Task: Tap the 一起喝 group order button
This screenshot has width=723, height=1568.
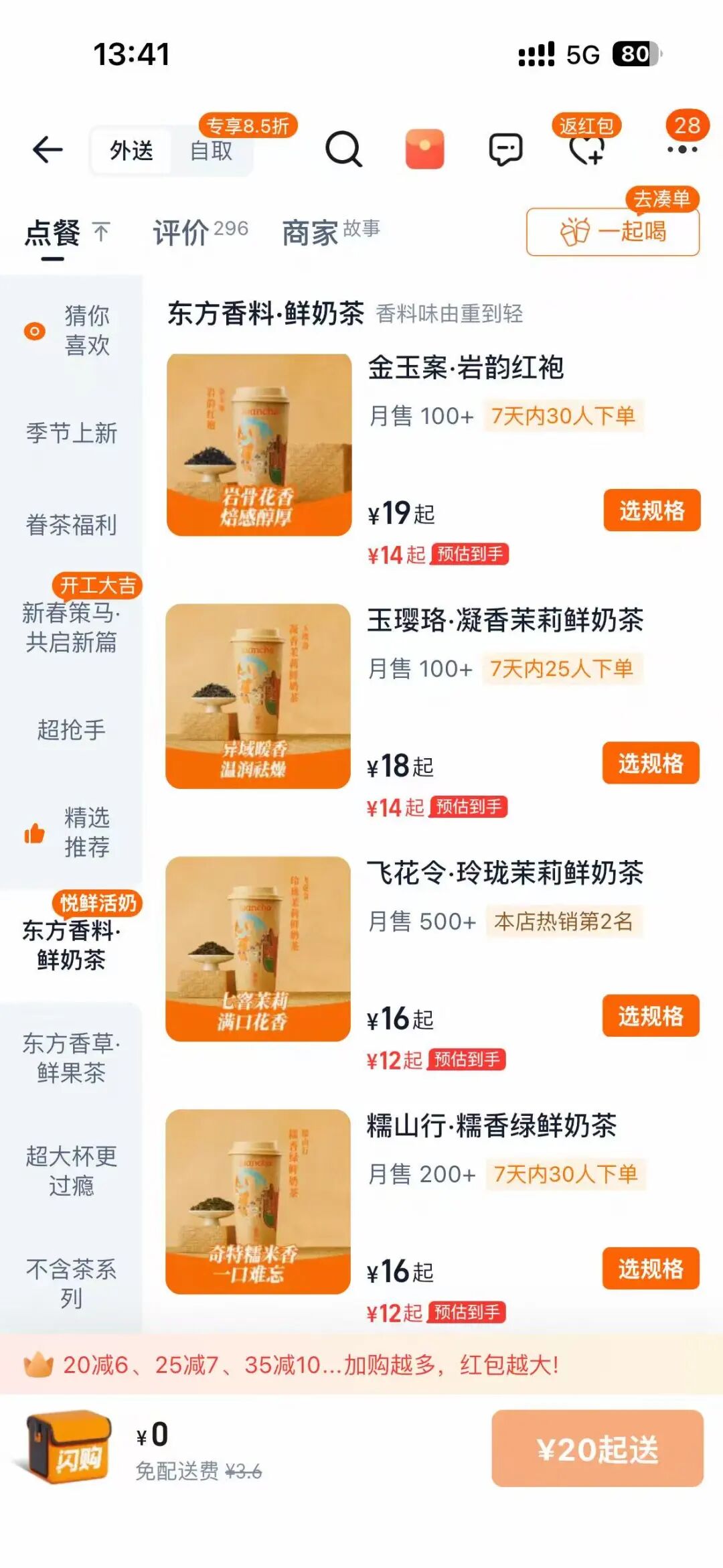Action: coord(613,232)
